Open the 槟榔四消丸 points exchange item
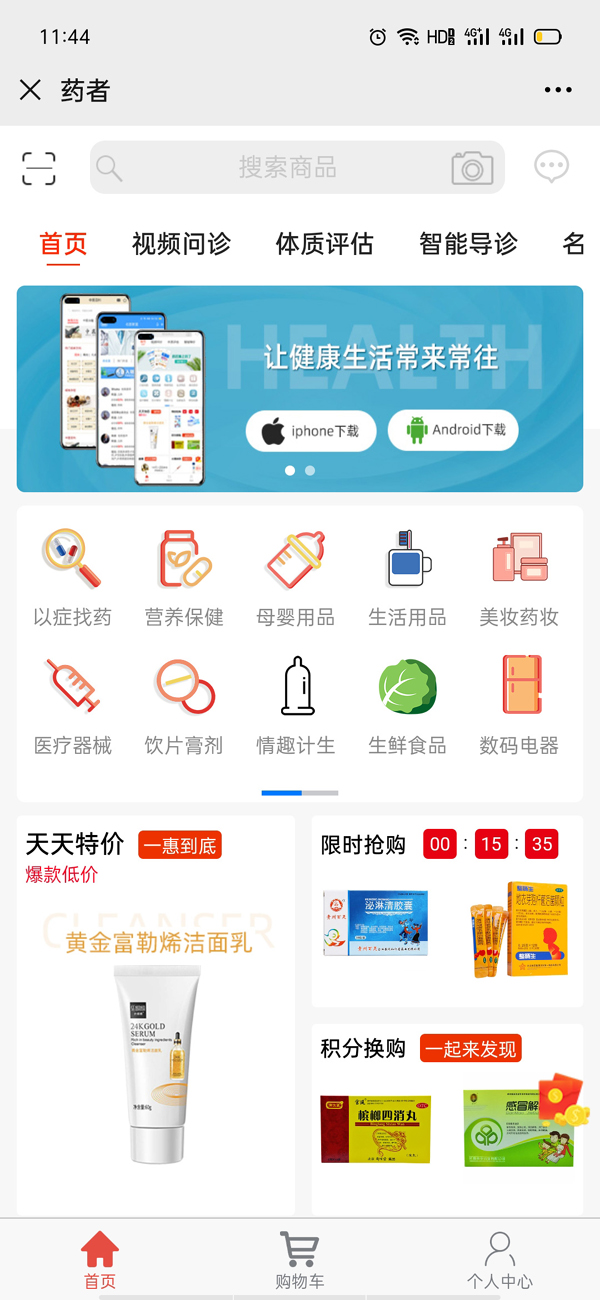This screenshot has height=1300, width=600. 376,1128
